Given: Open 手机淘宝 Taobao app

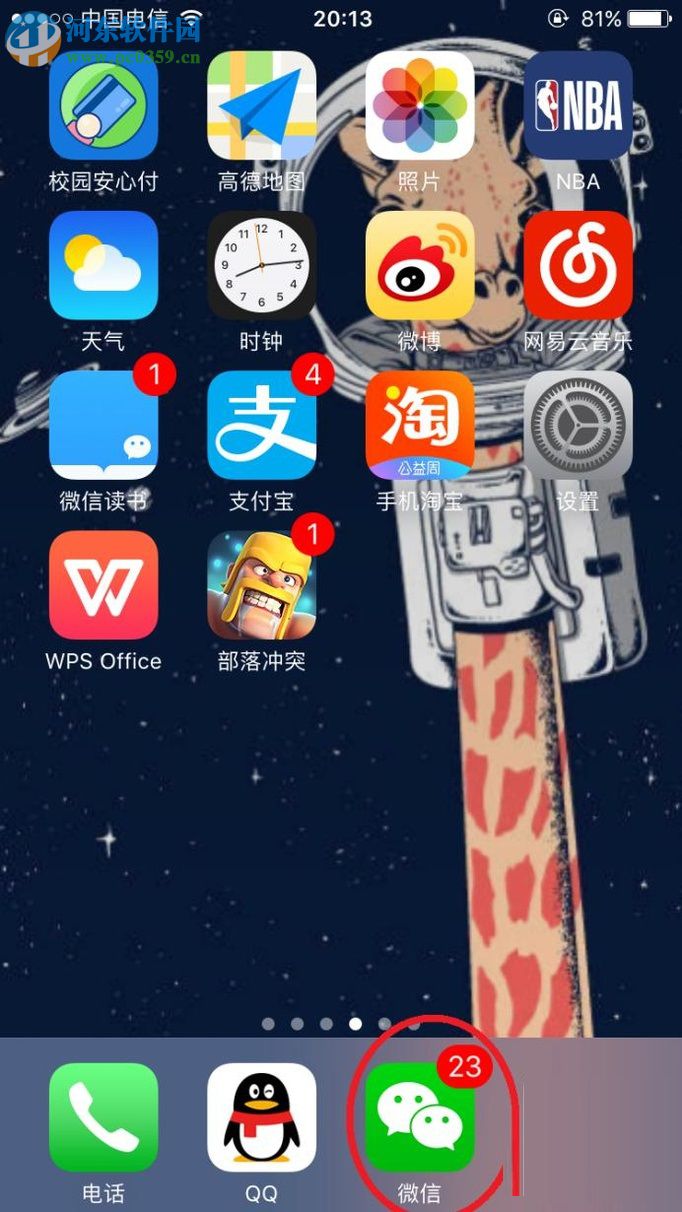Looking at the screenshot, I should pyautogui.click(x=419, y=425).
